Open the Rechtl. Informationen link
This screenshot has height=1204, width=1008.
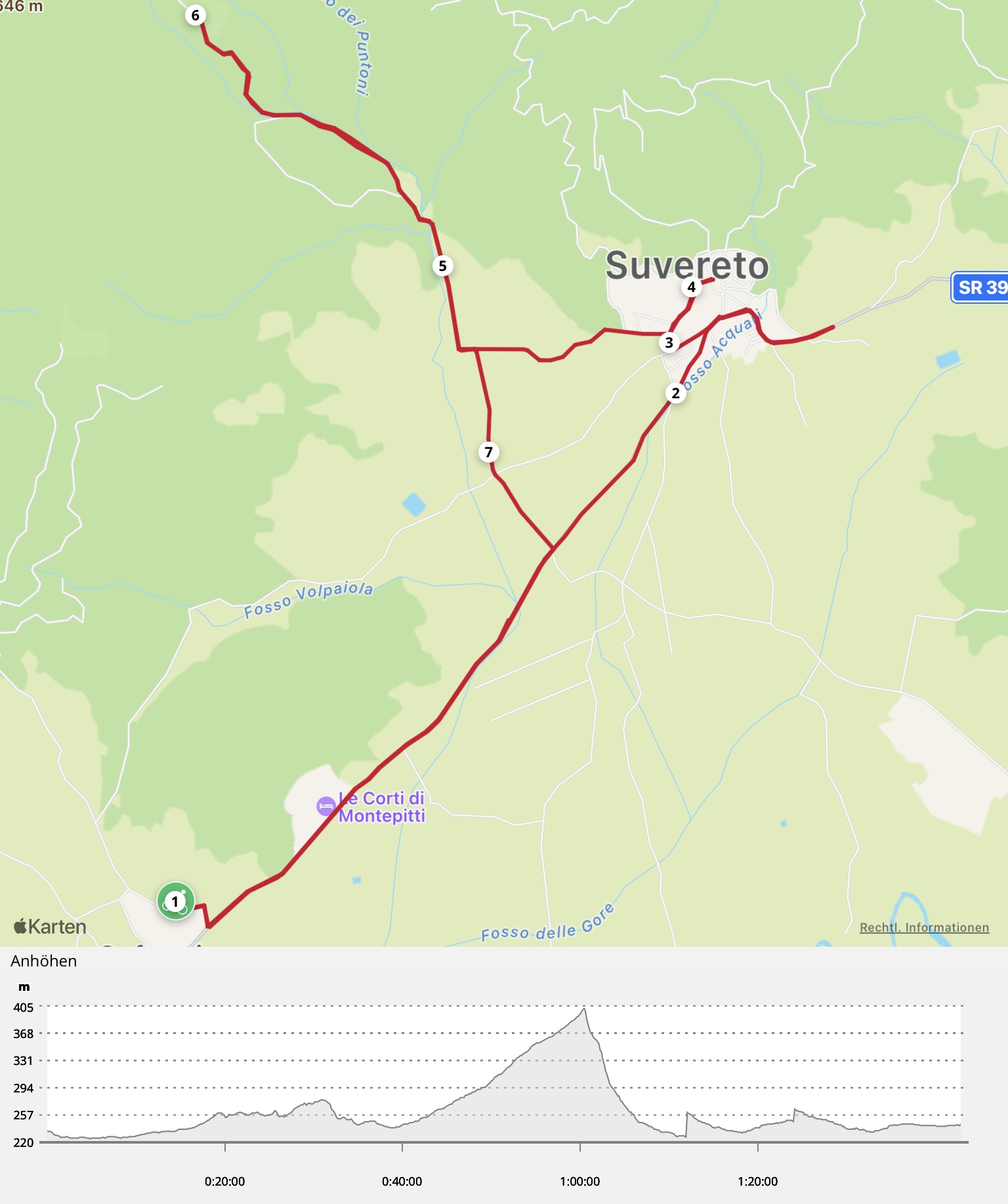[924, 927]
